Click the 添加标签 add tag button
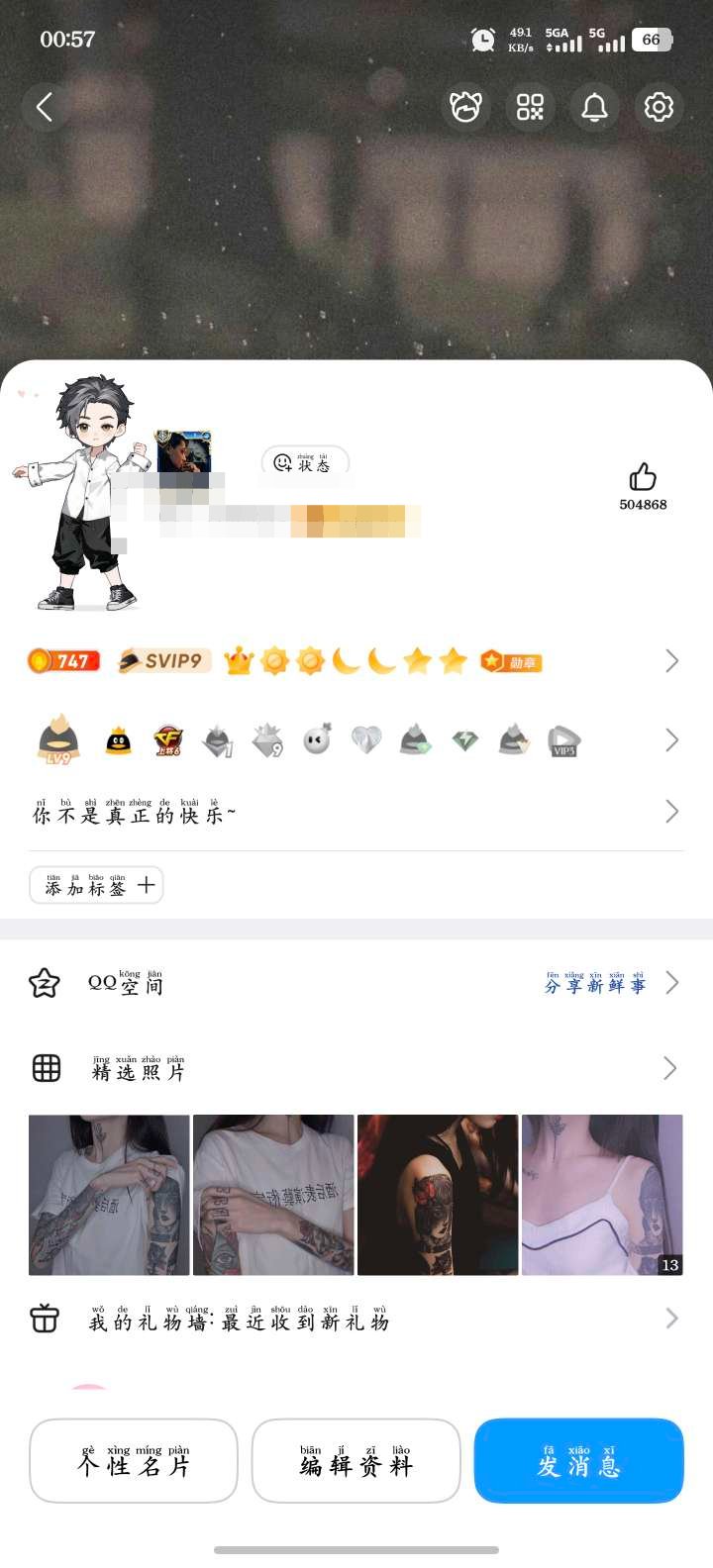713x1568 pixels. 95,884
